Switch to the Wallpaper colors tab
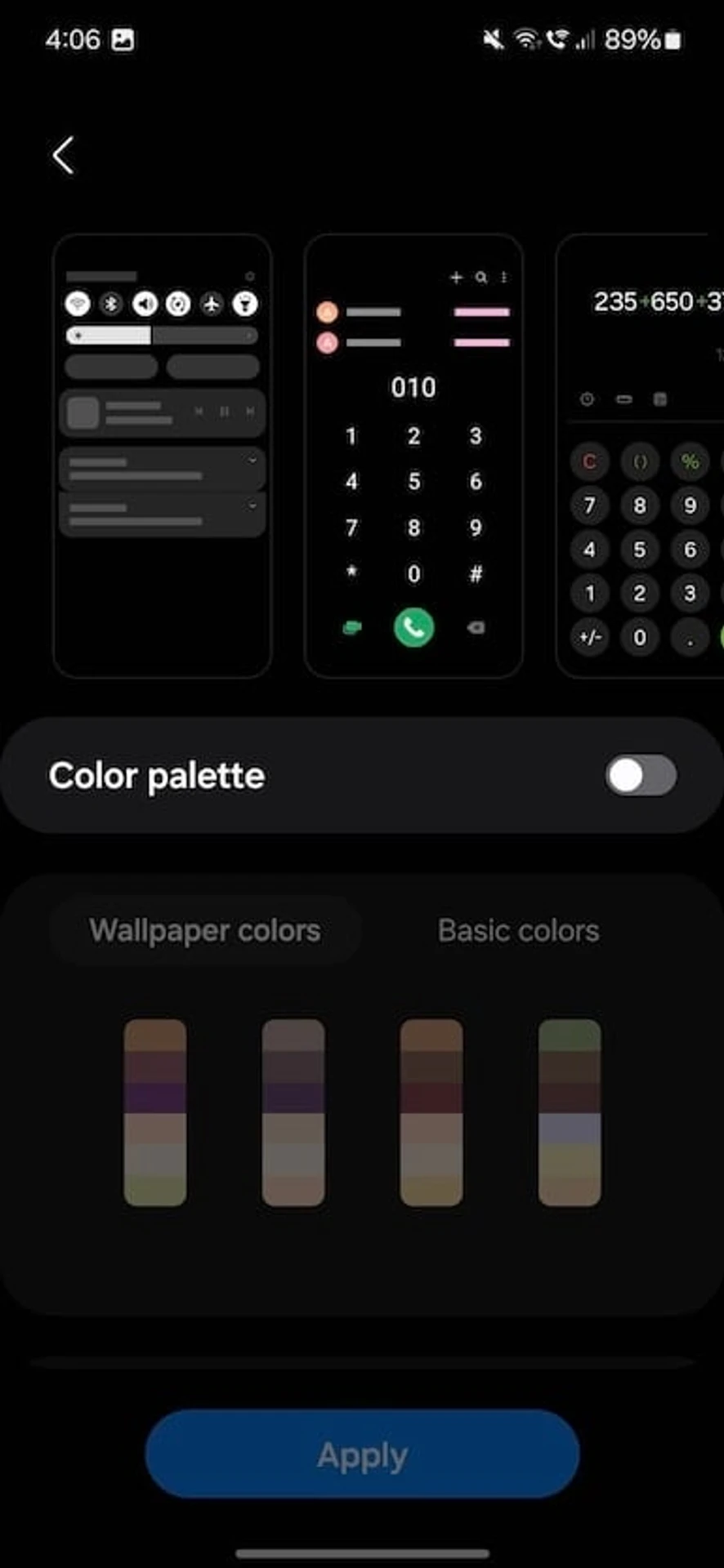Viewport: 724px width, 1568px height. [204, 930]
